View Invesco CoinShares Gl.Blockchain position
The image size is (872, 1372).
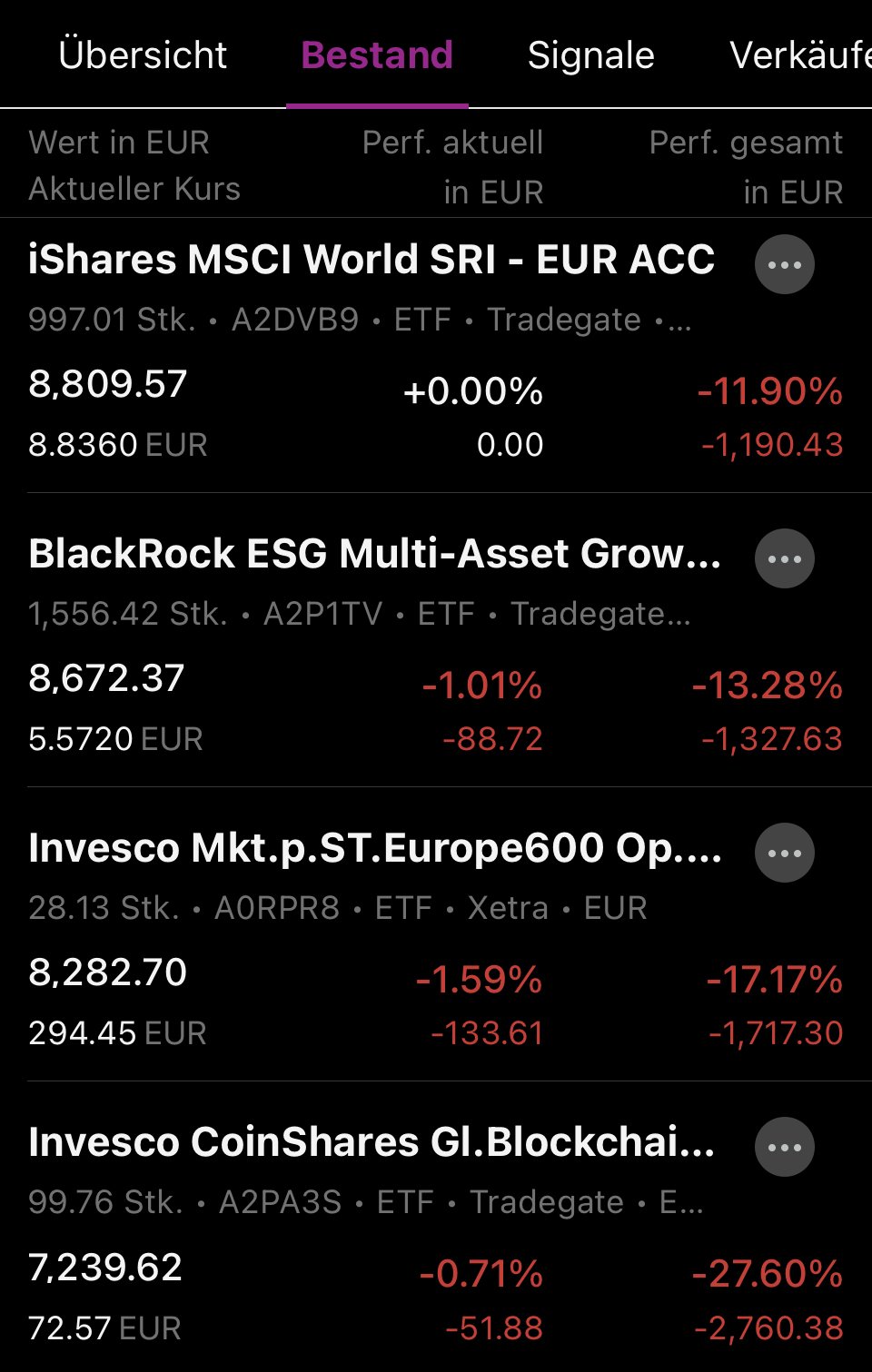(371, 1143)
